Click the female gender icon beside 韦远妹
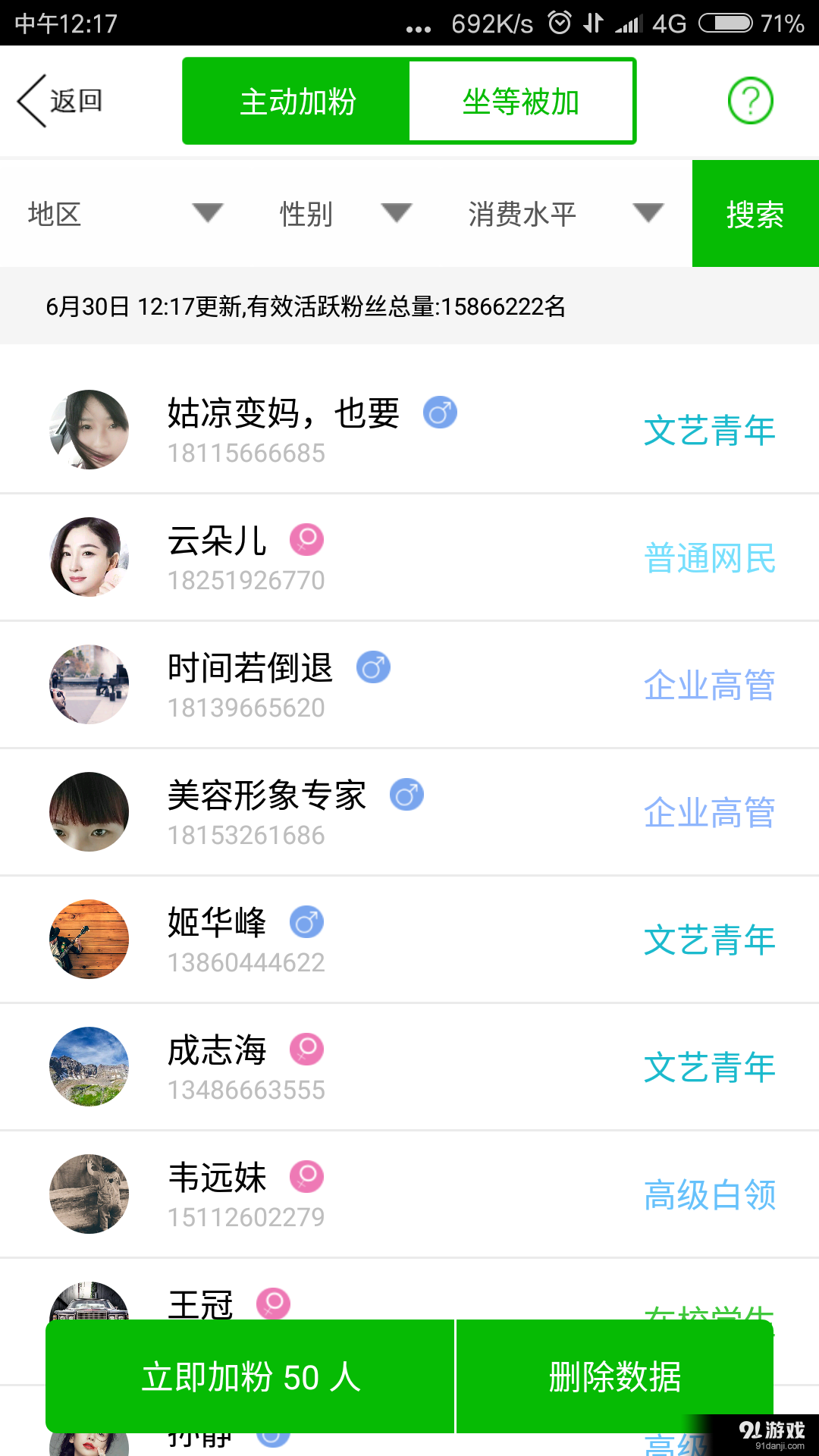 pyautogui.click(x=306, y=1177)
